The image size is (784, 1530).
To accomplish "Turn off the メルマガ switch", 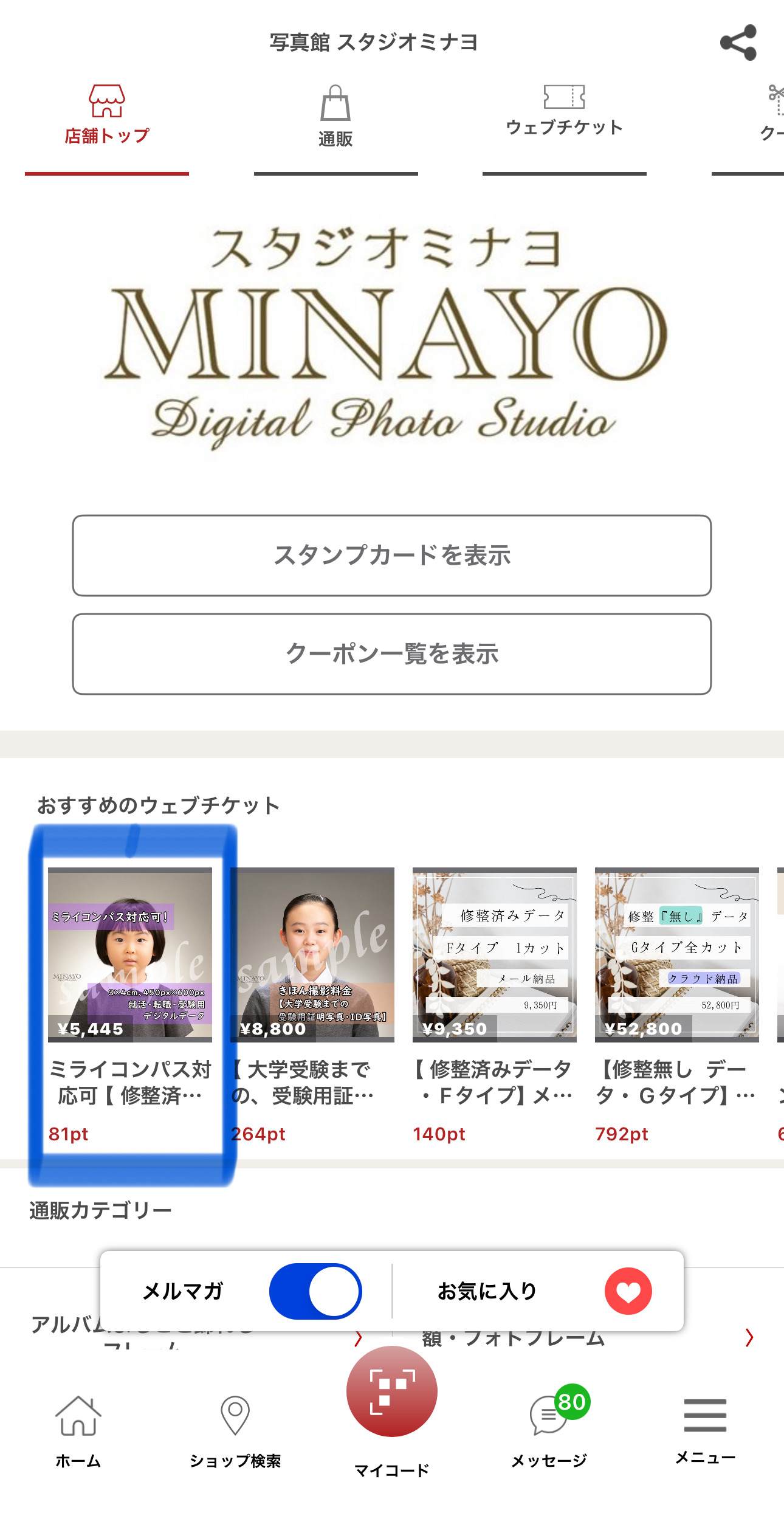I will click(315, 1291).
